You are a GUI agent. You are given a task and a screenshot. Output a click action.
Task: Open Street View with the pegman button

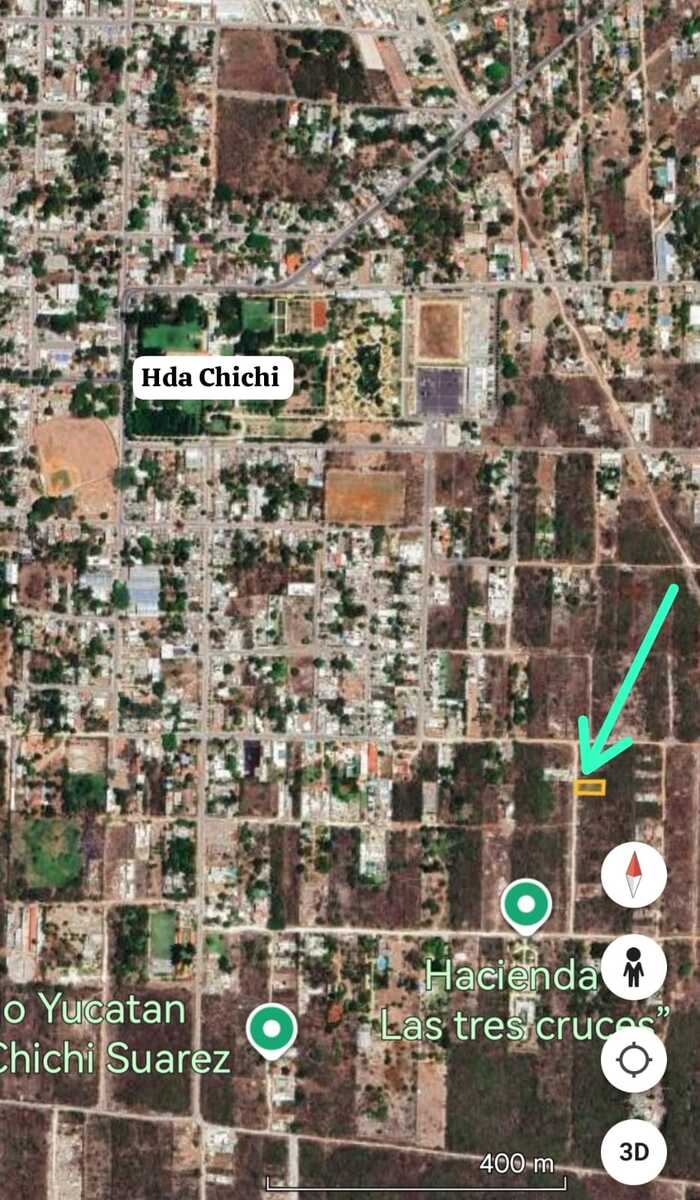(x=633, y=967)
